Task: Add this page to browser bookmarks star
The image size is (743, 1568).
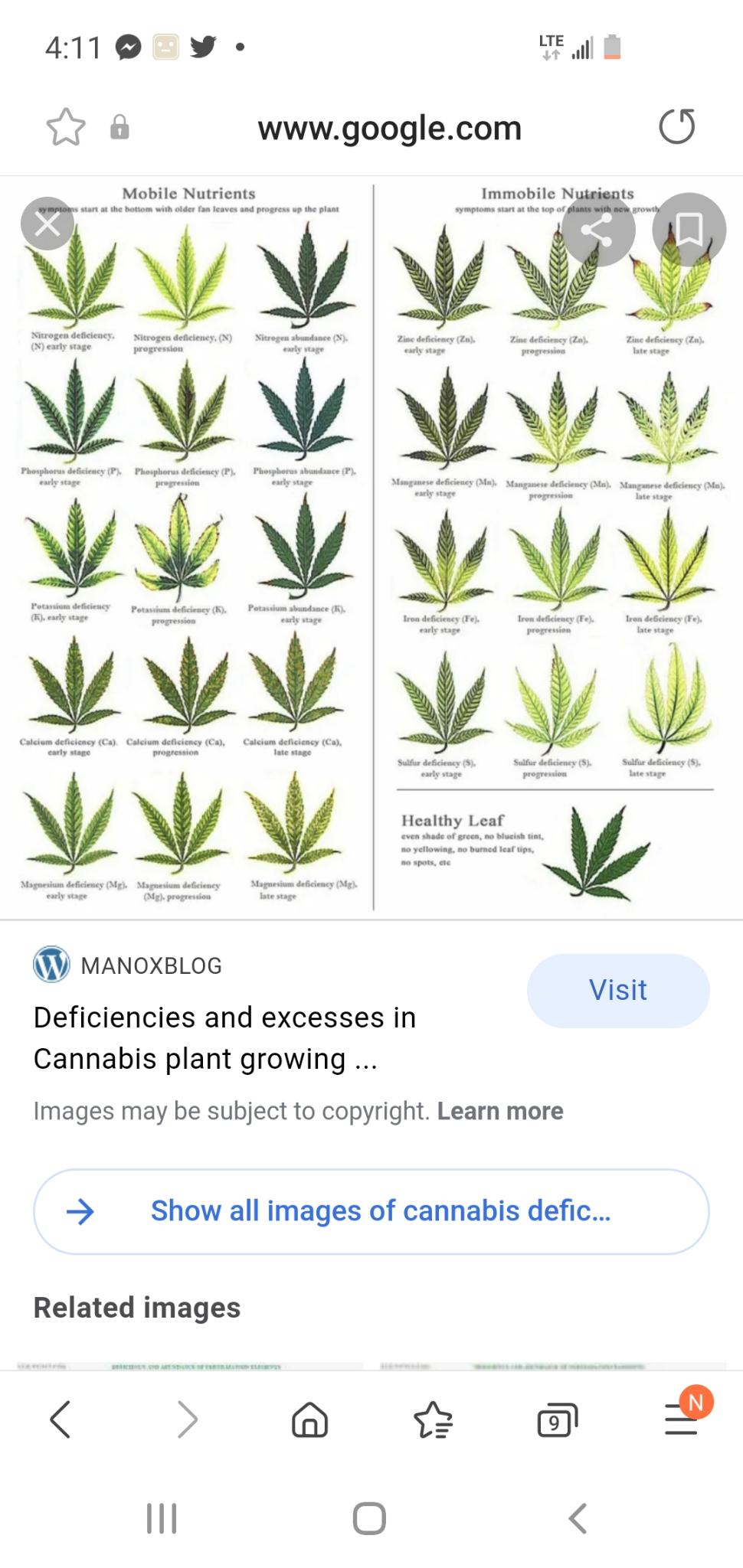Action: click(x=66, y=127)
